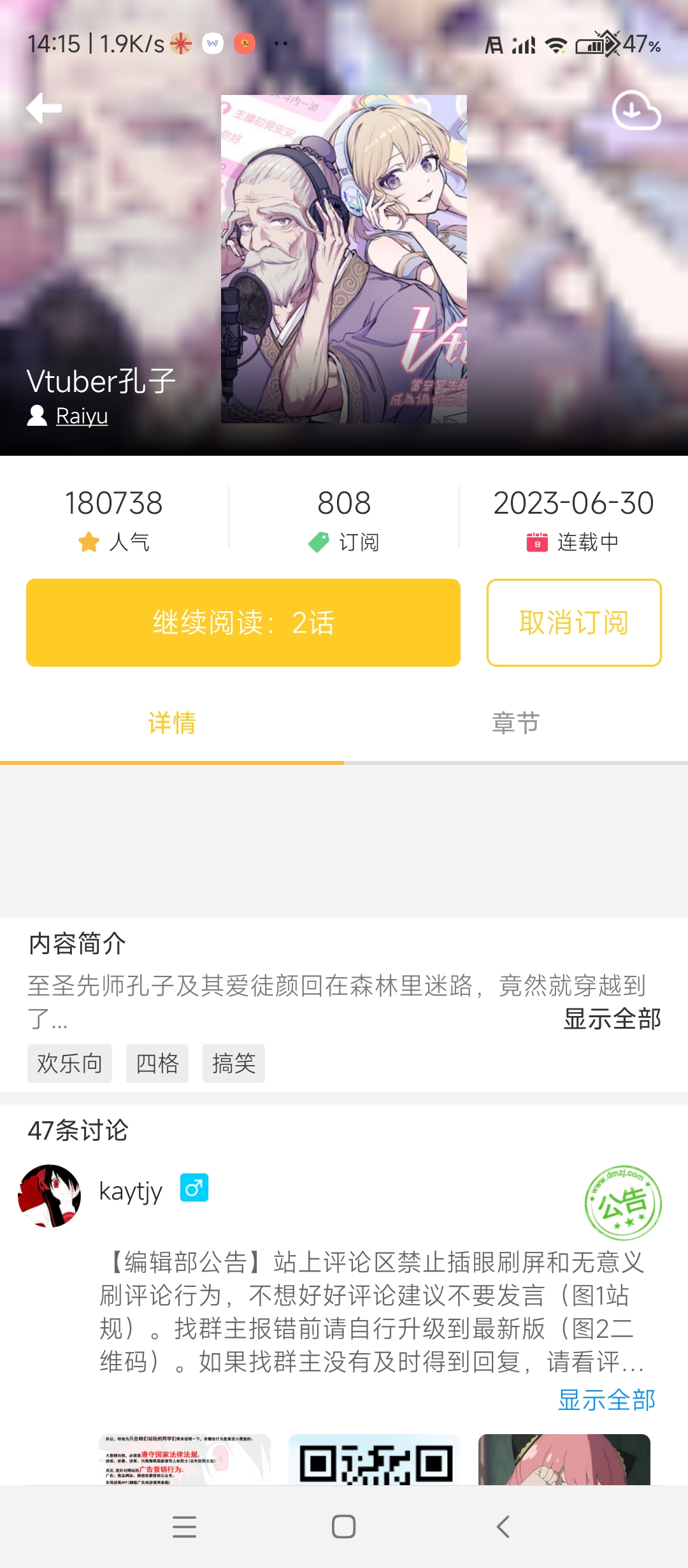Open recent apps from the navigation bar
688x1568 pixels.
pos(185,1527)
